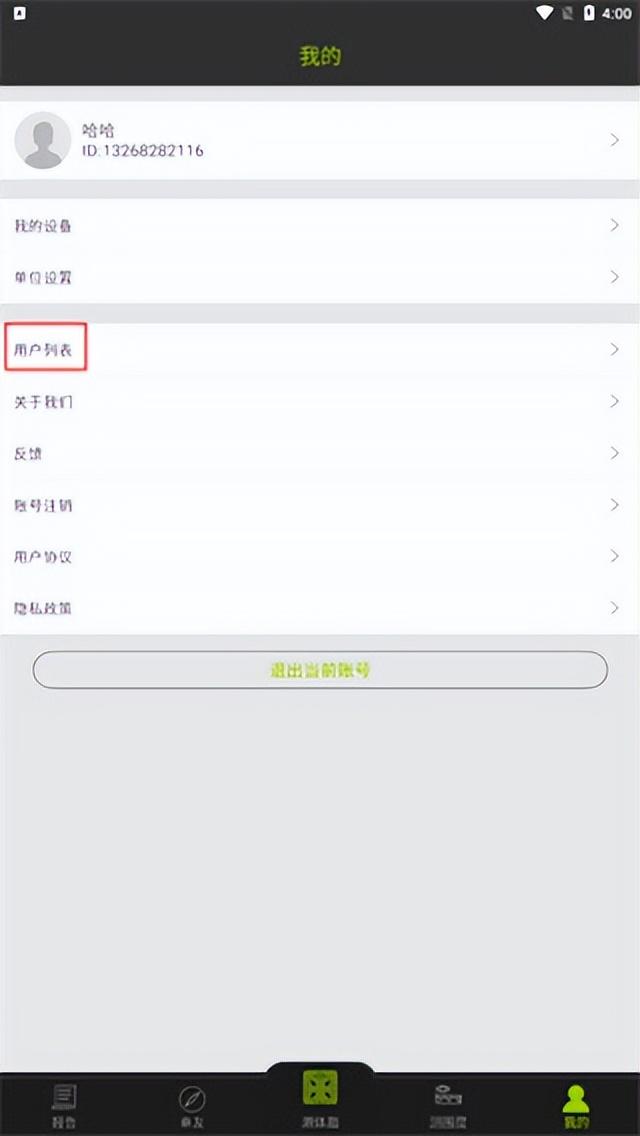The image size is (640, 1136).
Task: Open 关于我们 (About us)
Action: coord(319,402)
